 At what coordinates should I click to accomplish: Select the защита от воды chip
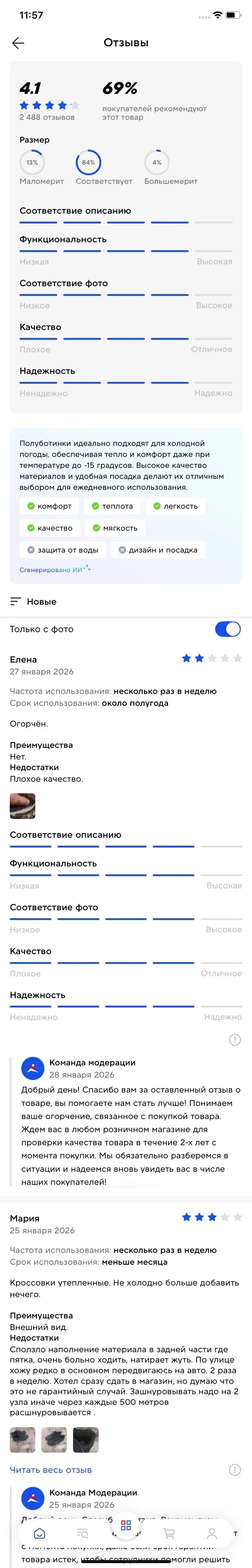pos(63,550)
